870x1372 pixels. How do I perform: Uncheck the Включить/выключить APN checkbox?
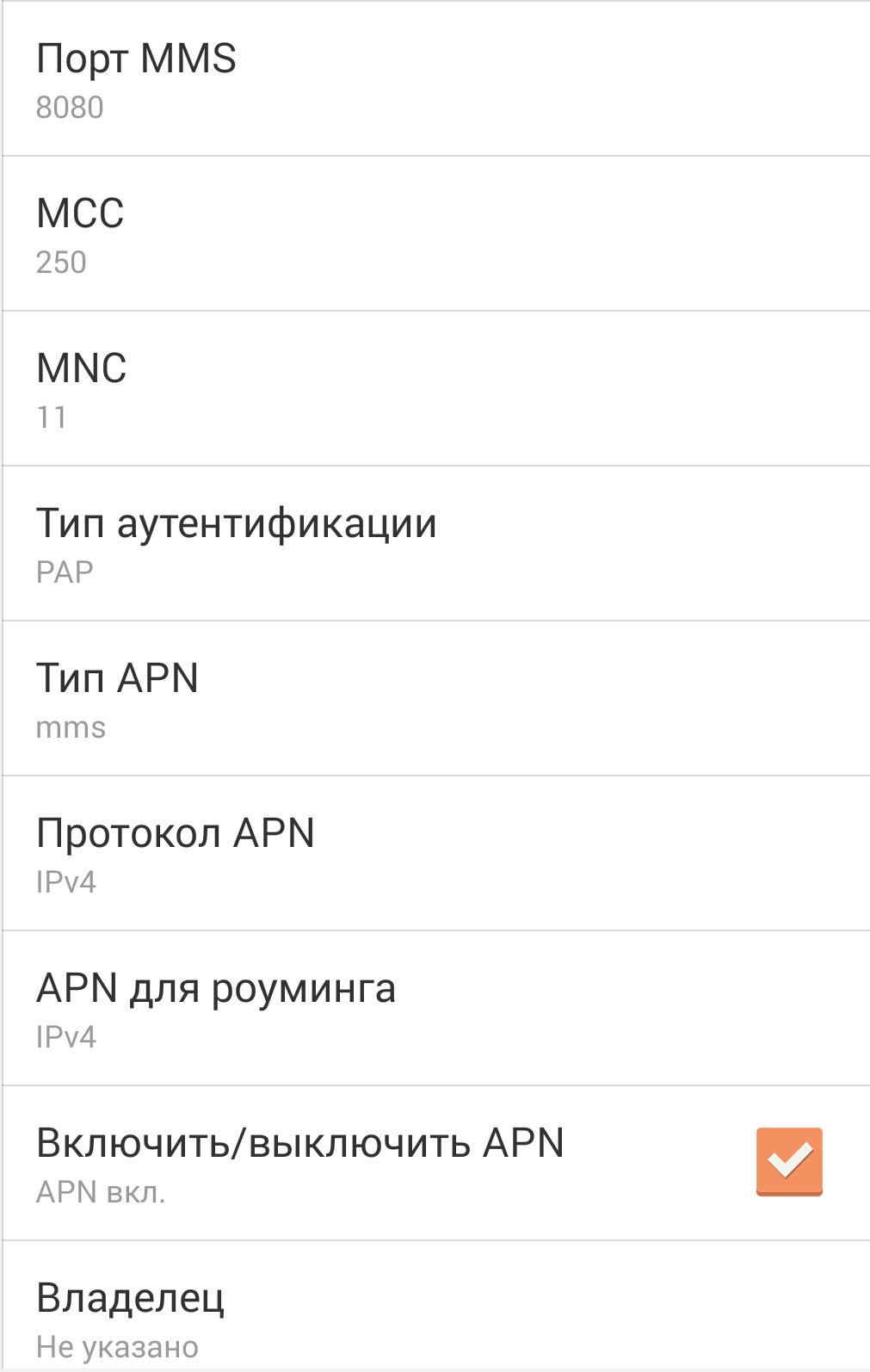(x=789, y=1161)
